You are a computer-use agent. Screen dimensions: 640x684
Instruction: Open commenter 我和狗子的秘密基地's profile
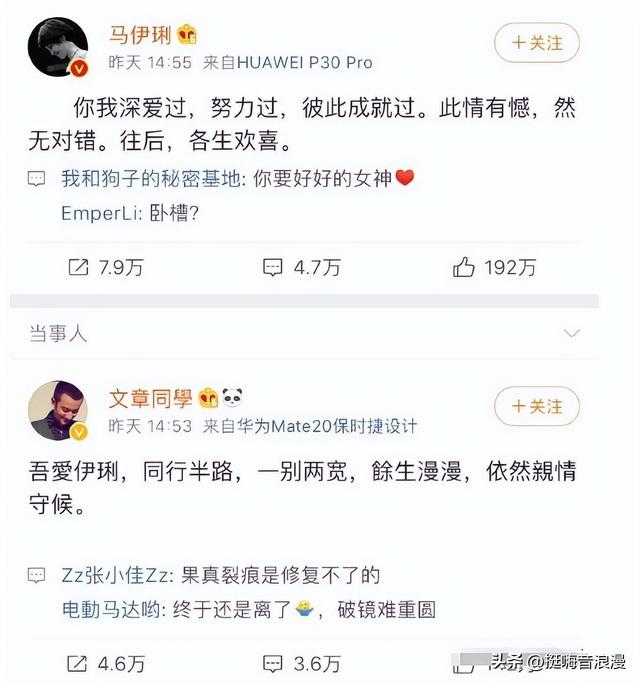[151, 179]
